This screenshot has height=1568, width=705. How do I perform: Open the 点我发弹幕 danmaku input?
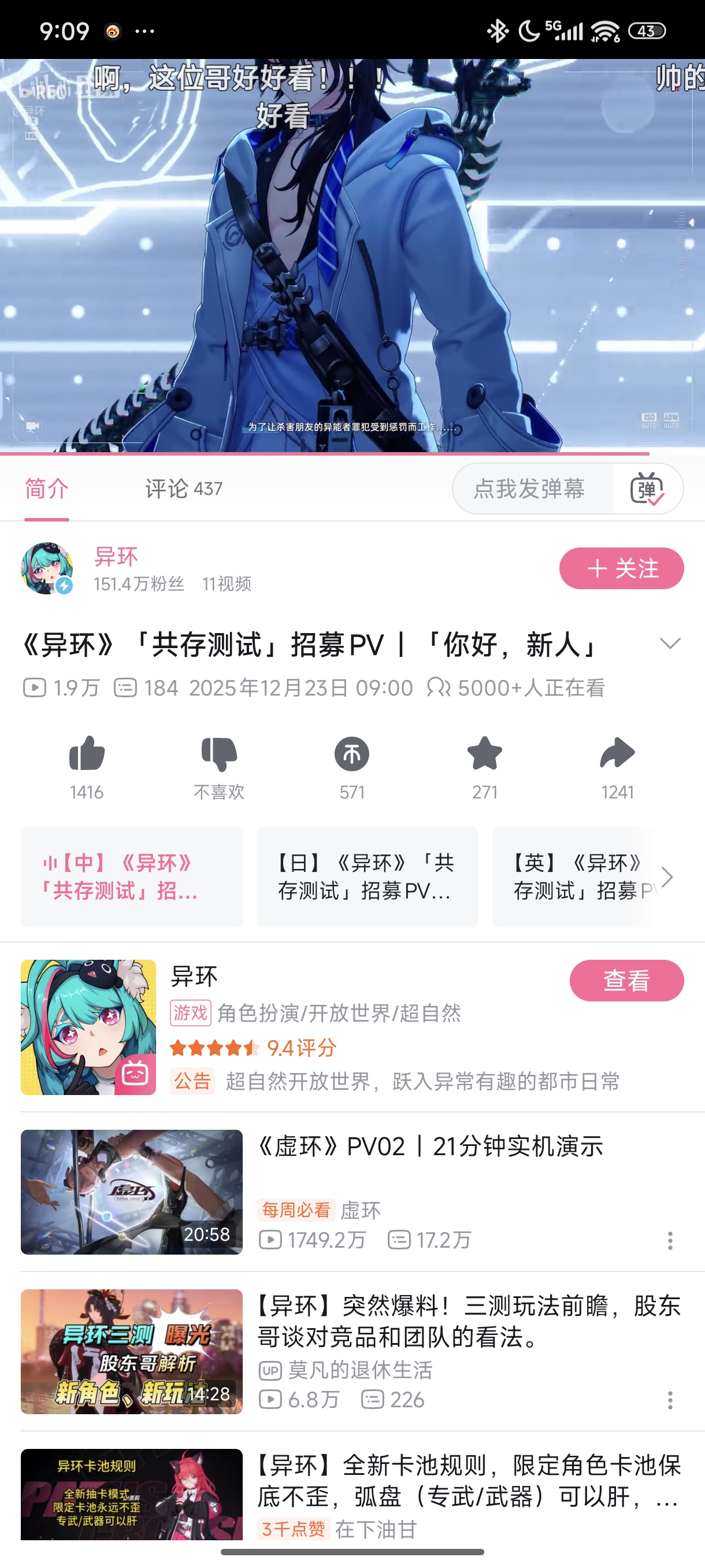coord(530,489)
